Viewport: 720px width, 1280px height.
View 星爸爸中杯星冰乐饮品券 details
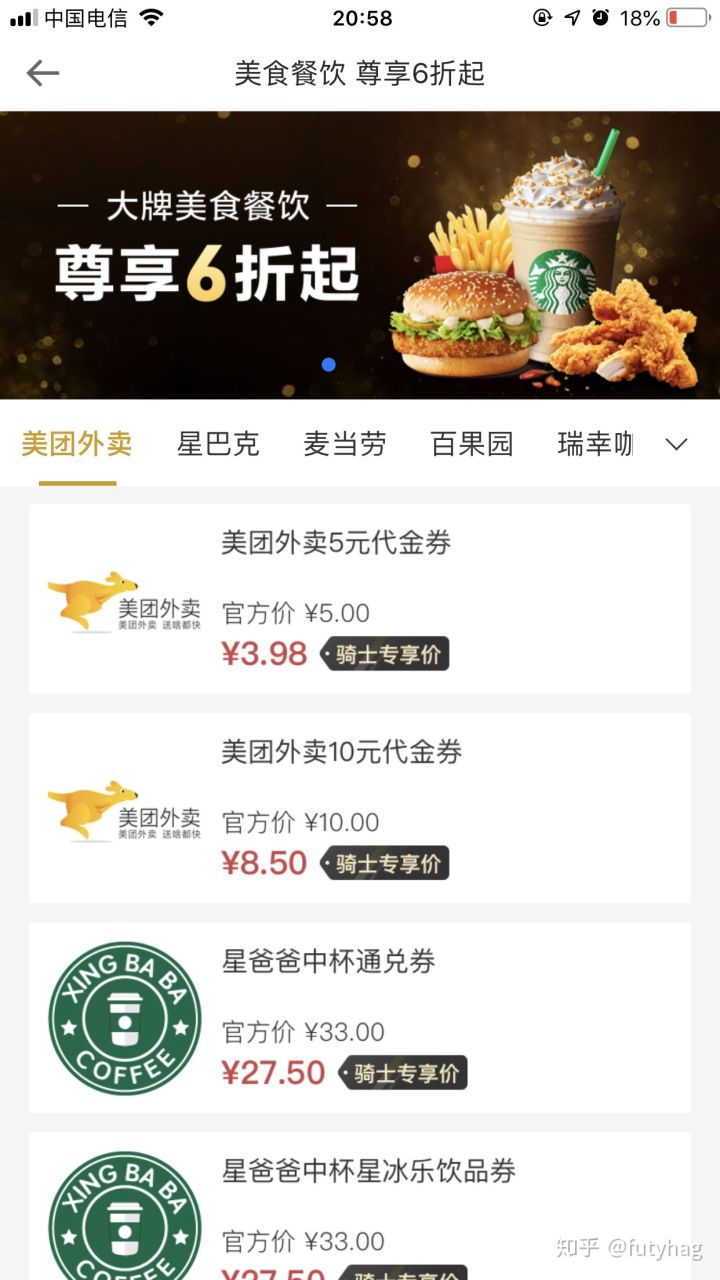360,1210
